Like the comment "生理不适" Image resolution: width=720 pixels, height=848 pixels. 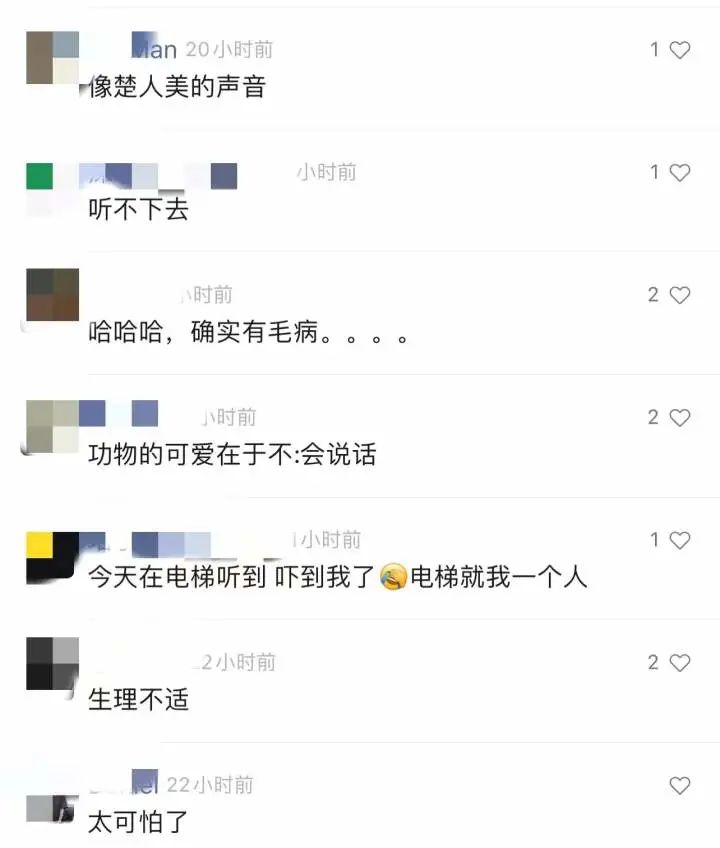click(x=679, y=663)
